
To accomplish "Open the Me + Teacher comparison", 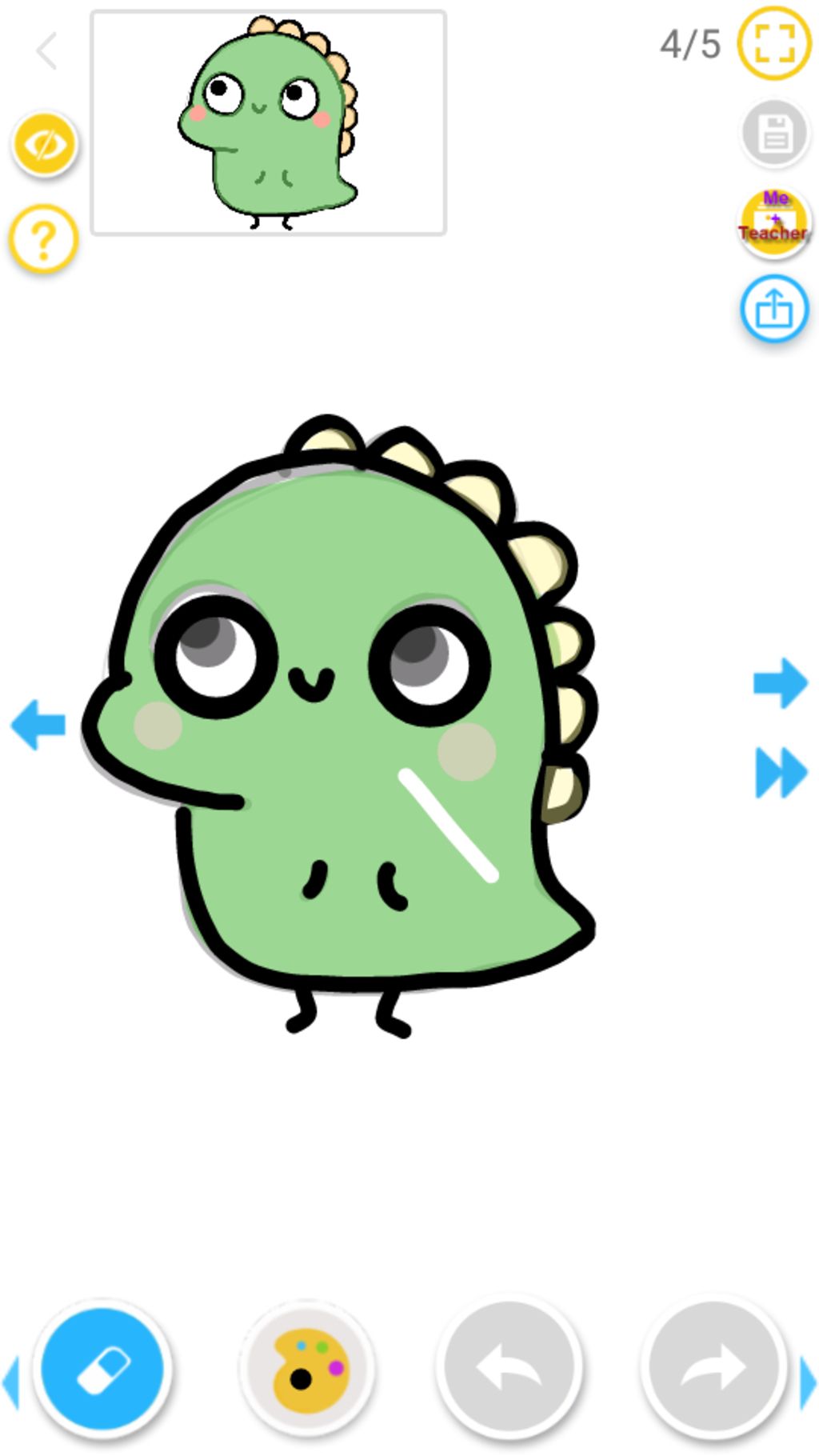I will click(773, 222).
